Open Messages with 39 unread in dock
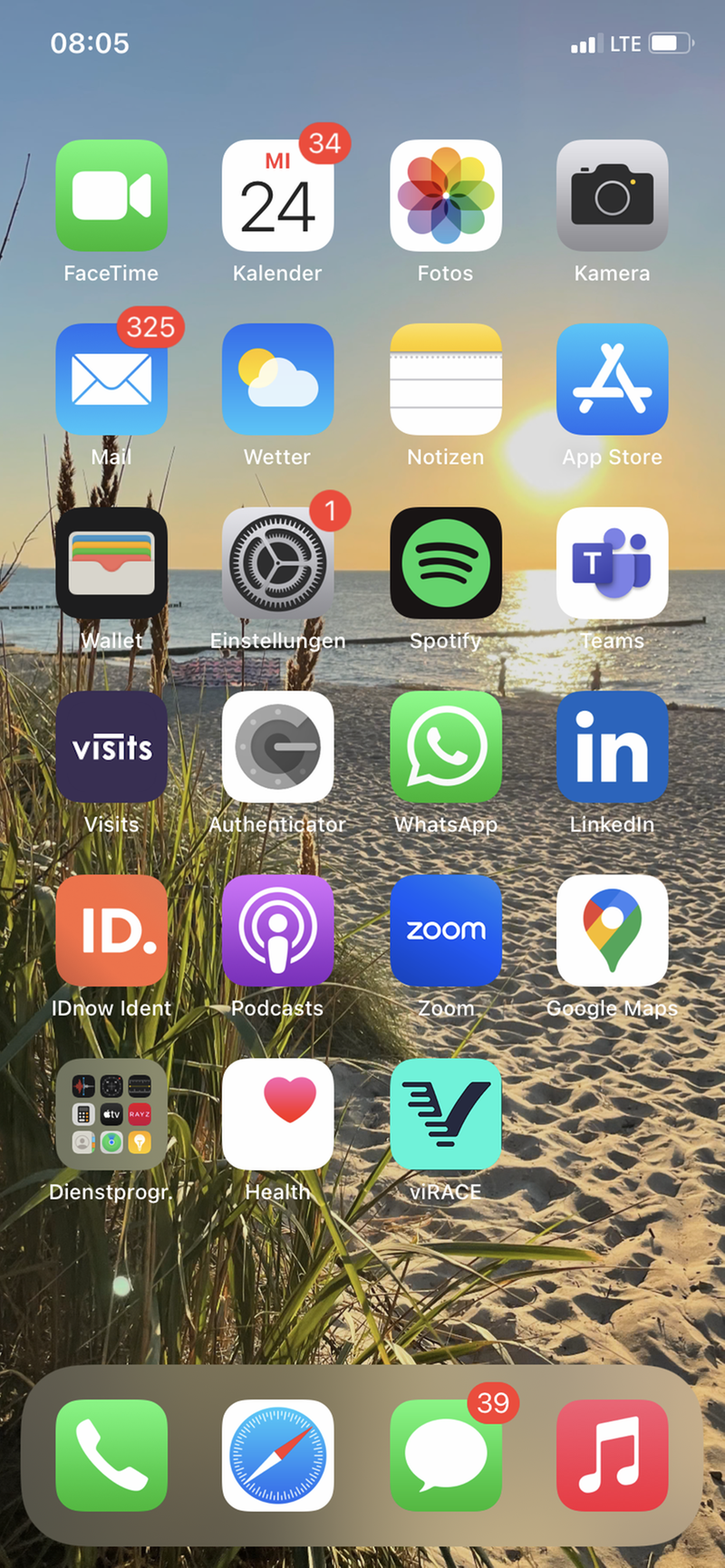725x1568 pixels. (445, 1455)
